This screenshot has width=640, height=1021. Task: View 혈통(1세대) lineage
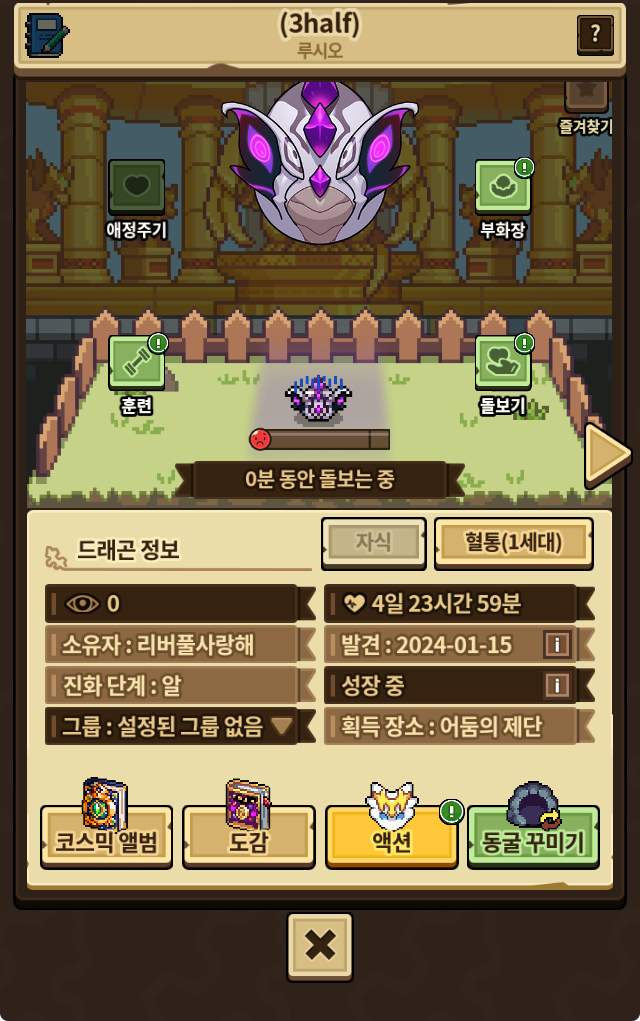[x=513, y=542]
